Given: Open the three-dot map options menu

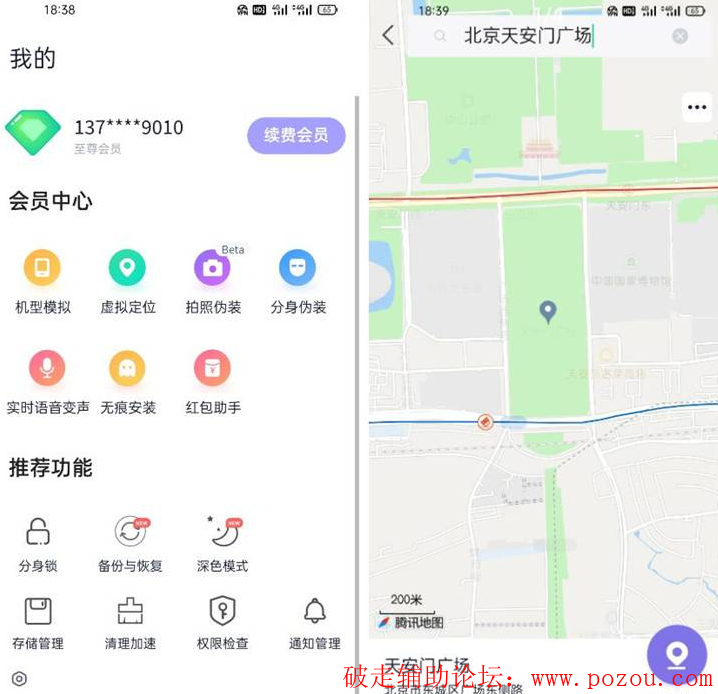Looking at the screenshot, I should (x=697, y=107).
